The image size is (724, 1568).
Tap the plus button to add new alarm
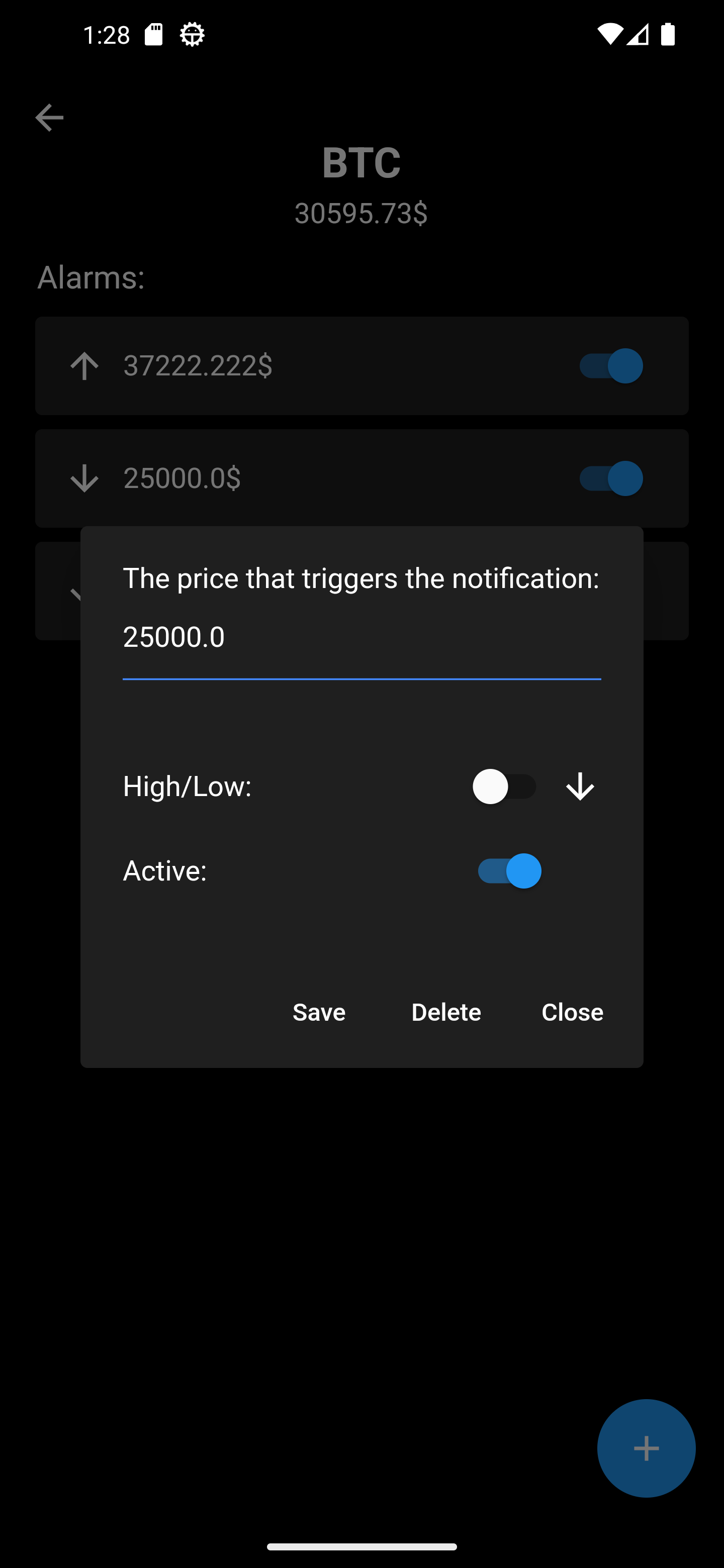[x=647, y=1448]
